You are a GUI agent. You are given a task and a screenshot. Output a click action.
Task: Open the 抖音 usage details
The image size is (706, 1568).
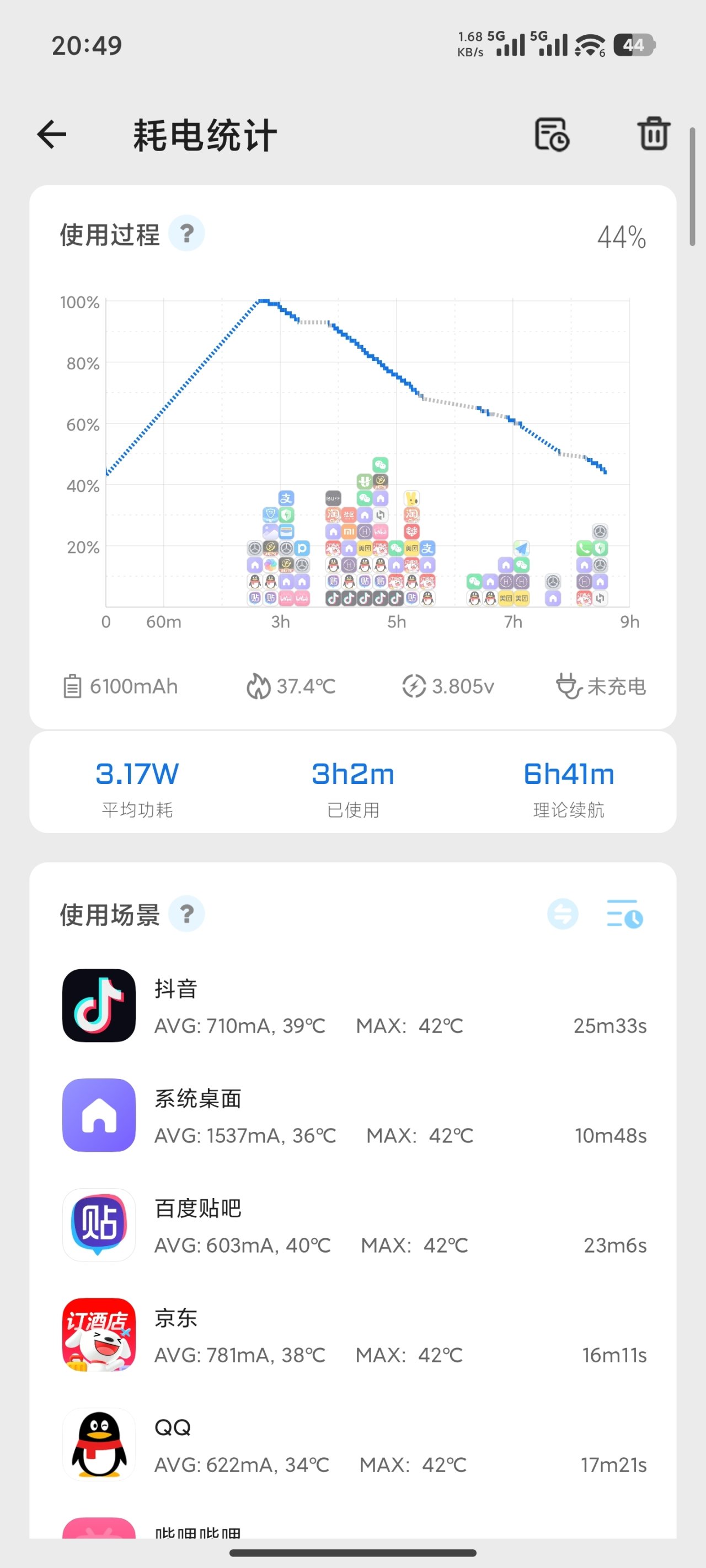tap(354, 1006)
